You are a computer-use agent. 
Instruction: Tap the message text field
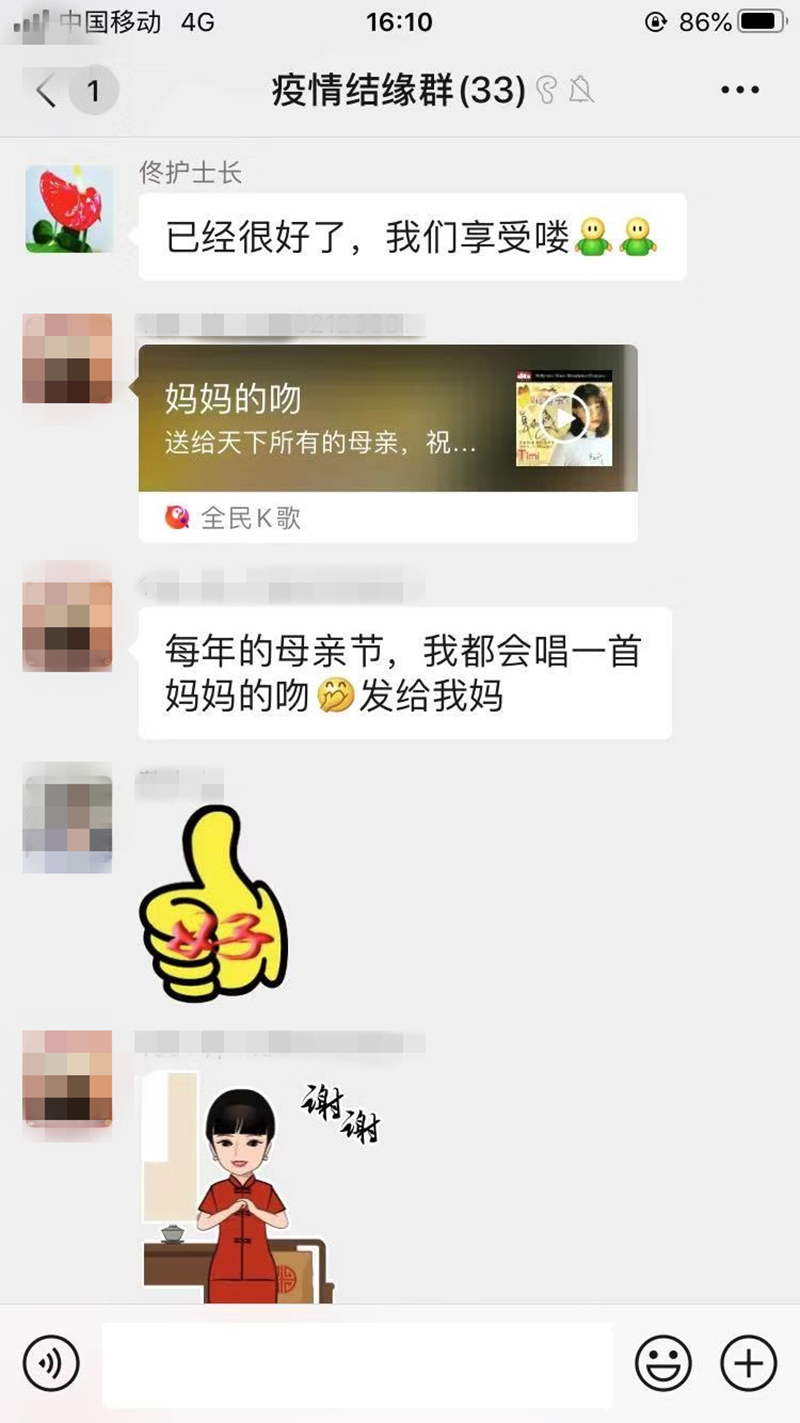click(357, 1363)
